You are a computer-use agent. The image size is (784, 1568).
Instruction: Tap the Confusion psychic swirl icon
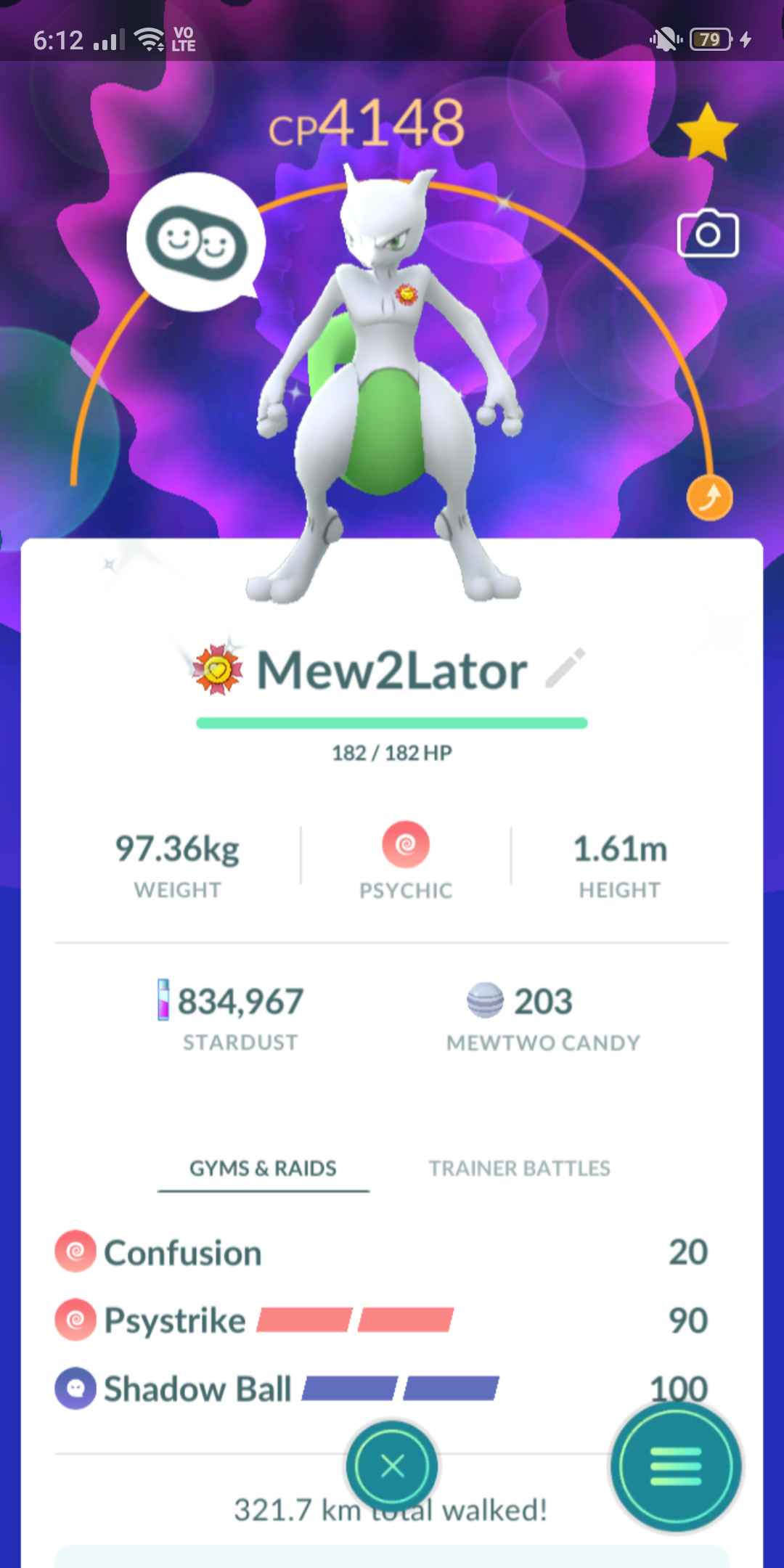pyautogui.click(x=74, y=1251)
